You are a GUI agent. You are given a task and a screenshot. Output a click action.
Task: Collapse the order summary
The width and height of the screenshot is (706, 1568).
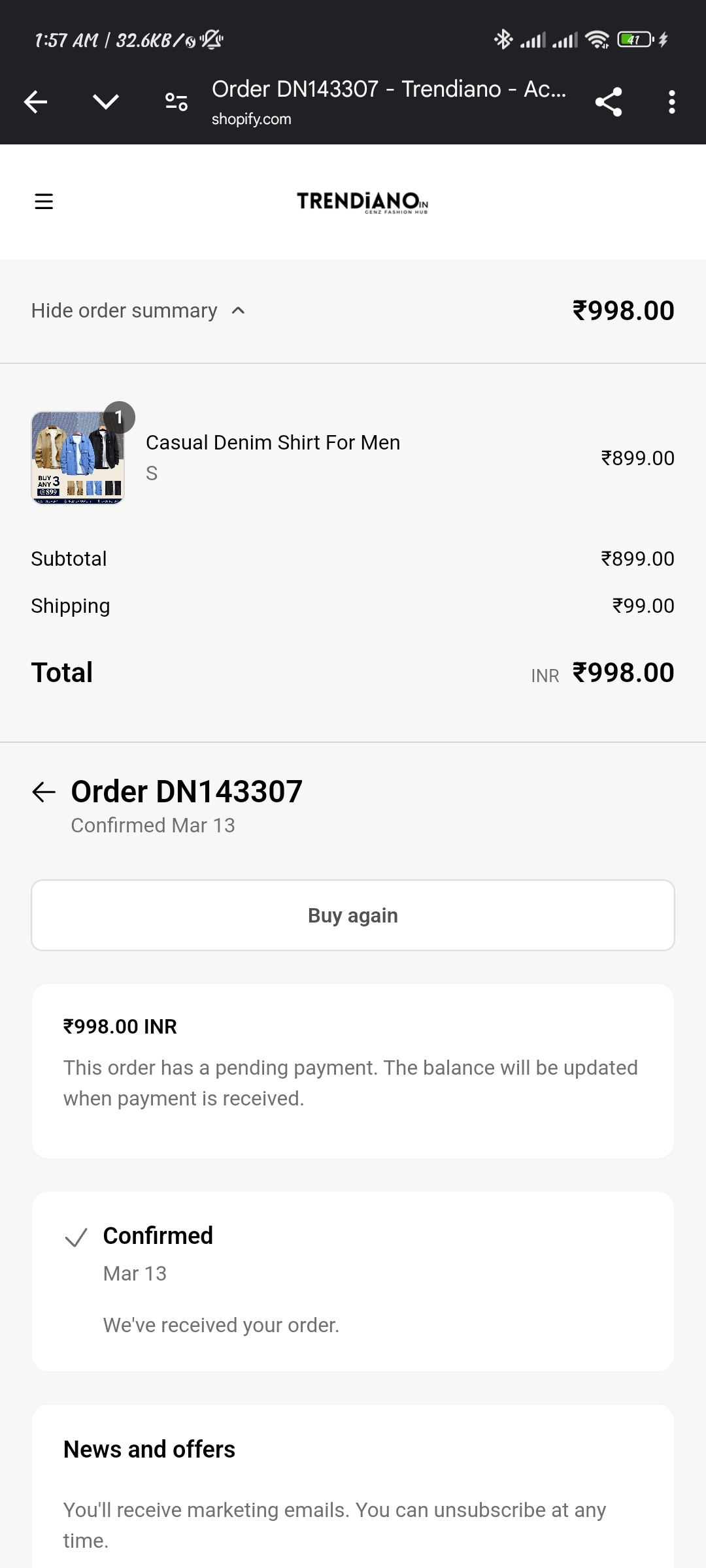click(139, 310)
